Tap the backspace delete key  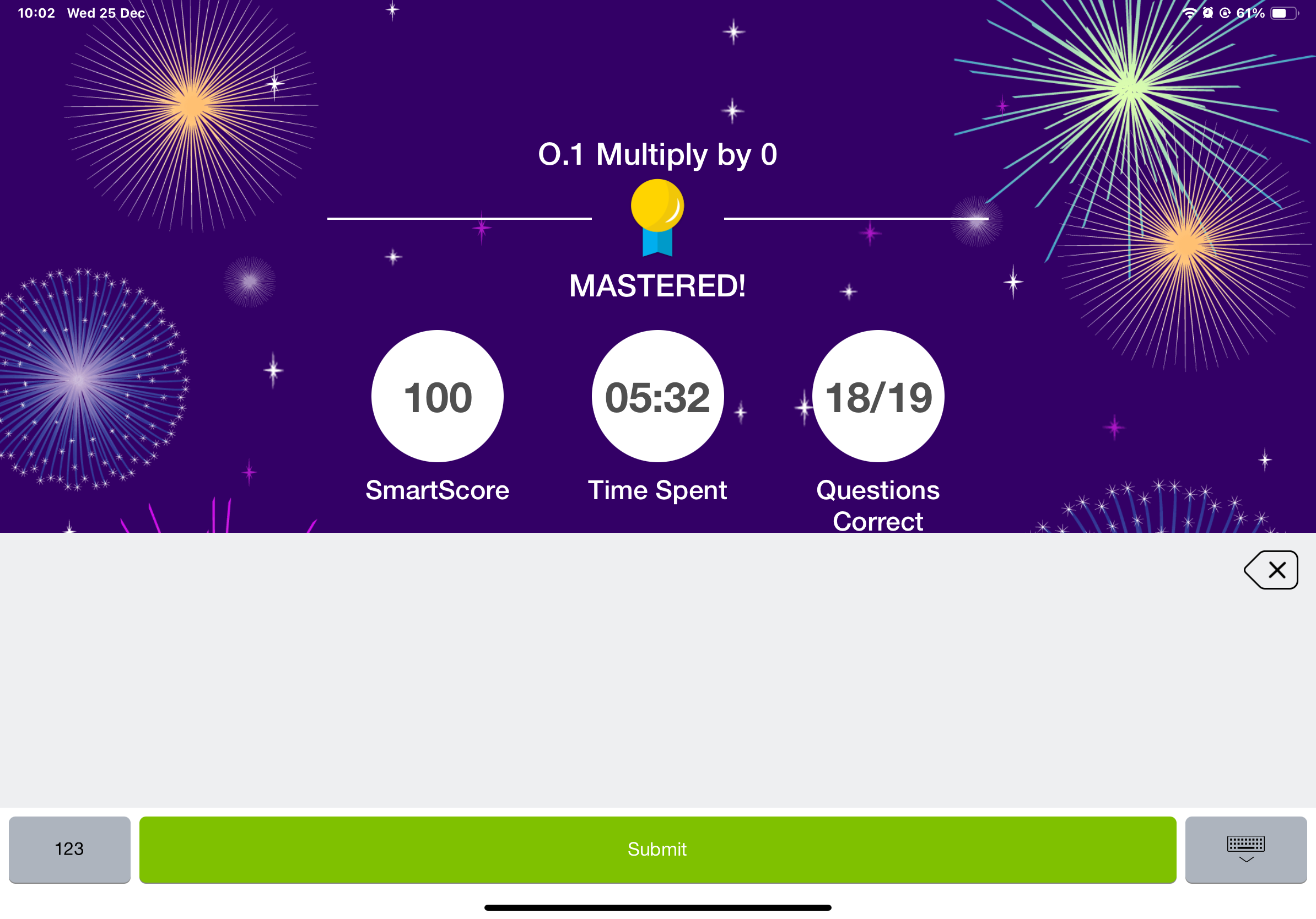(1271, 570)
